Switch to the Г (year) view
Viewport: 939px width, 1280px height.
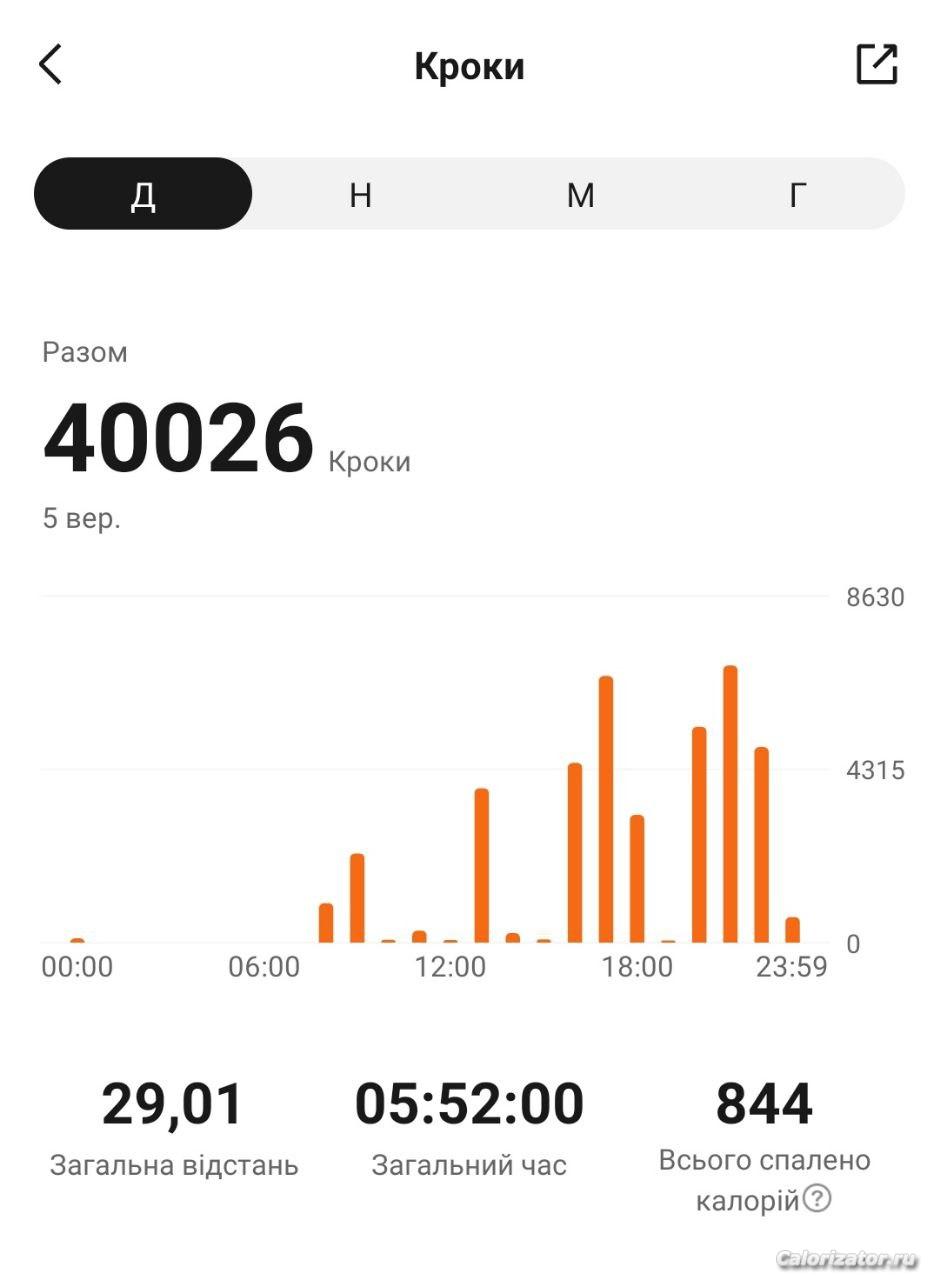pos(797,194)
